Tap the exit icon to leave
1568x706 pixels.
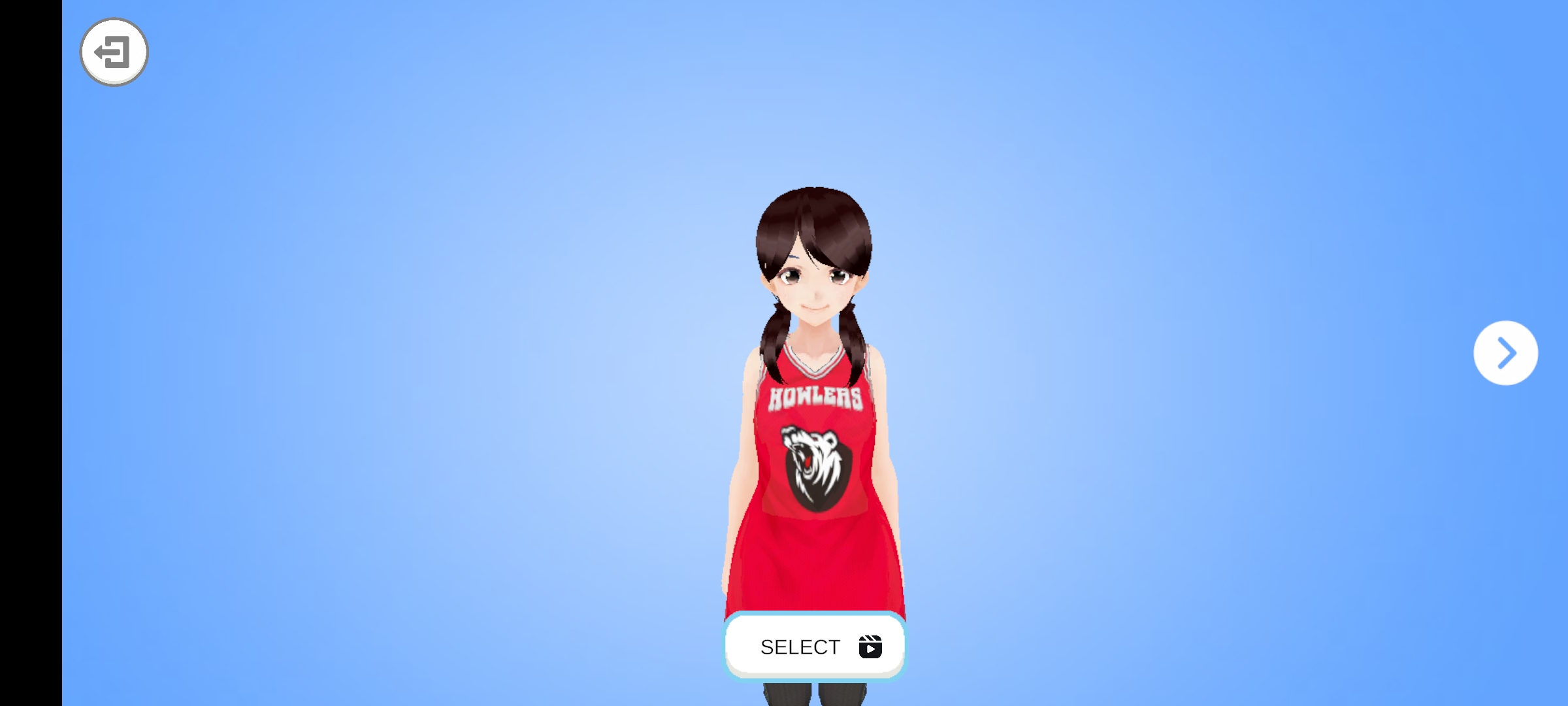click(114, 52)
